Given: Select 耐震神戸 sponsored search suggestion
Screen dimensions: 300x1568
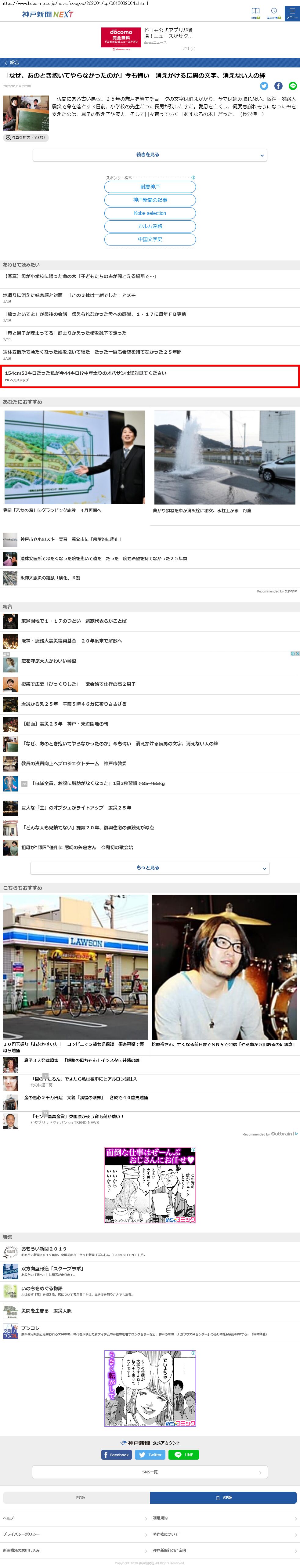Looking at the screenshot, I should click(150, 187).
